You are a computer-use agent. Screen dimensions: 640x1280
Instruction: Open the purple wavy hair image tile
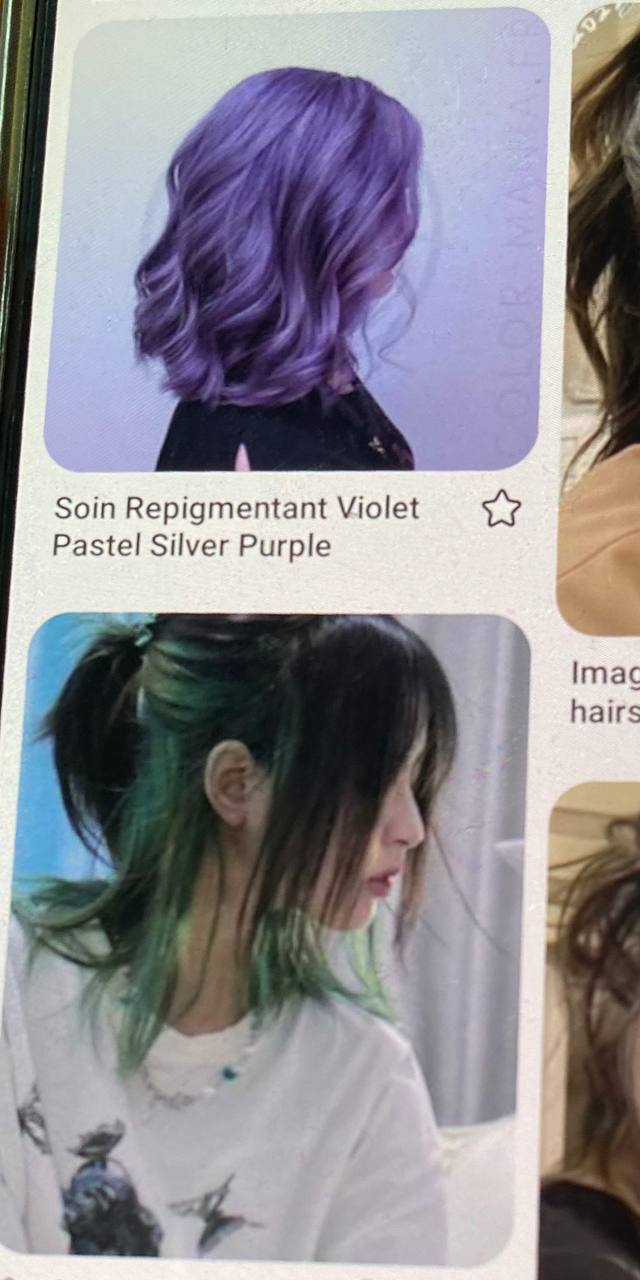[x=298, y=242]
